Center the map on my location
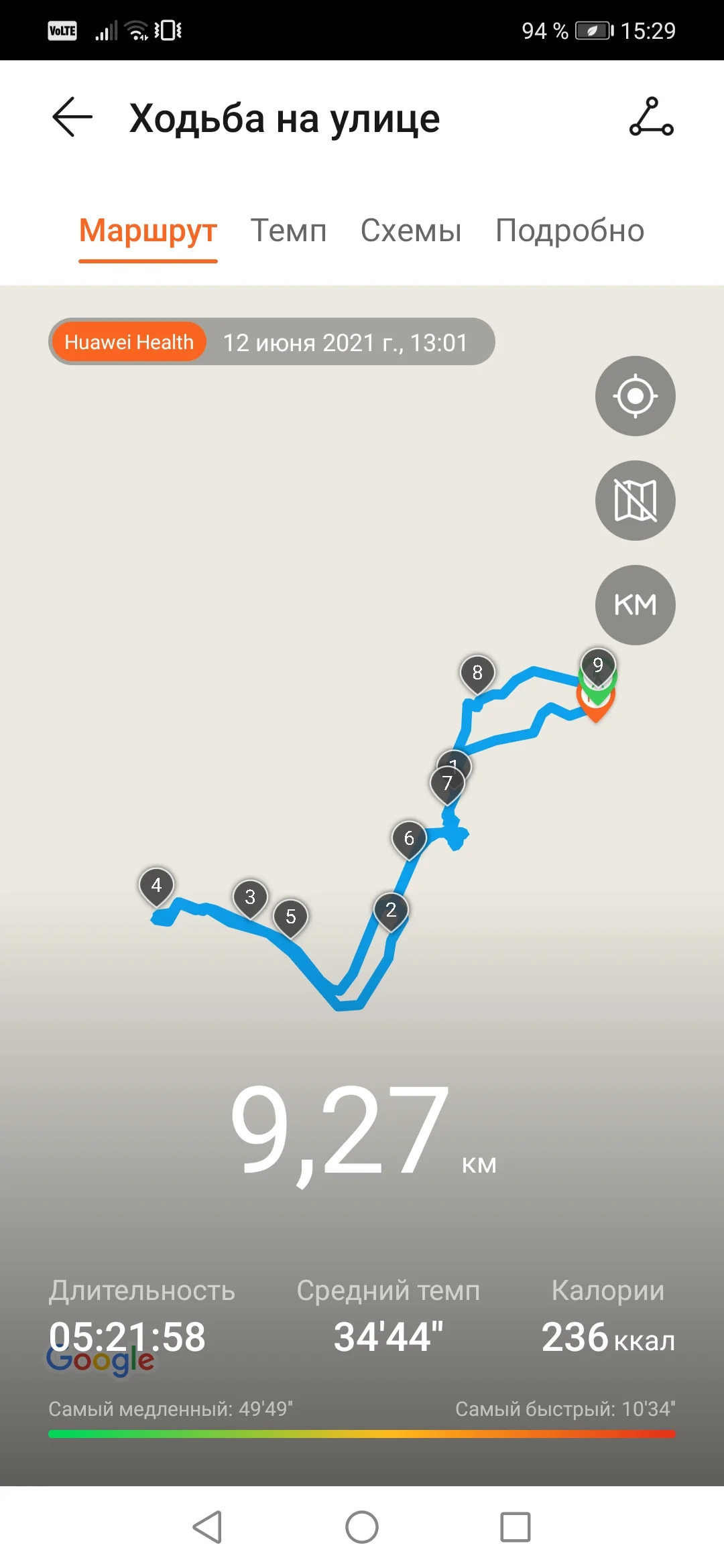Screen dimensions: 724x1568 [x=635, y=396]
